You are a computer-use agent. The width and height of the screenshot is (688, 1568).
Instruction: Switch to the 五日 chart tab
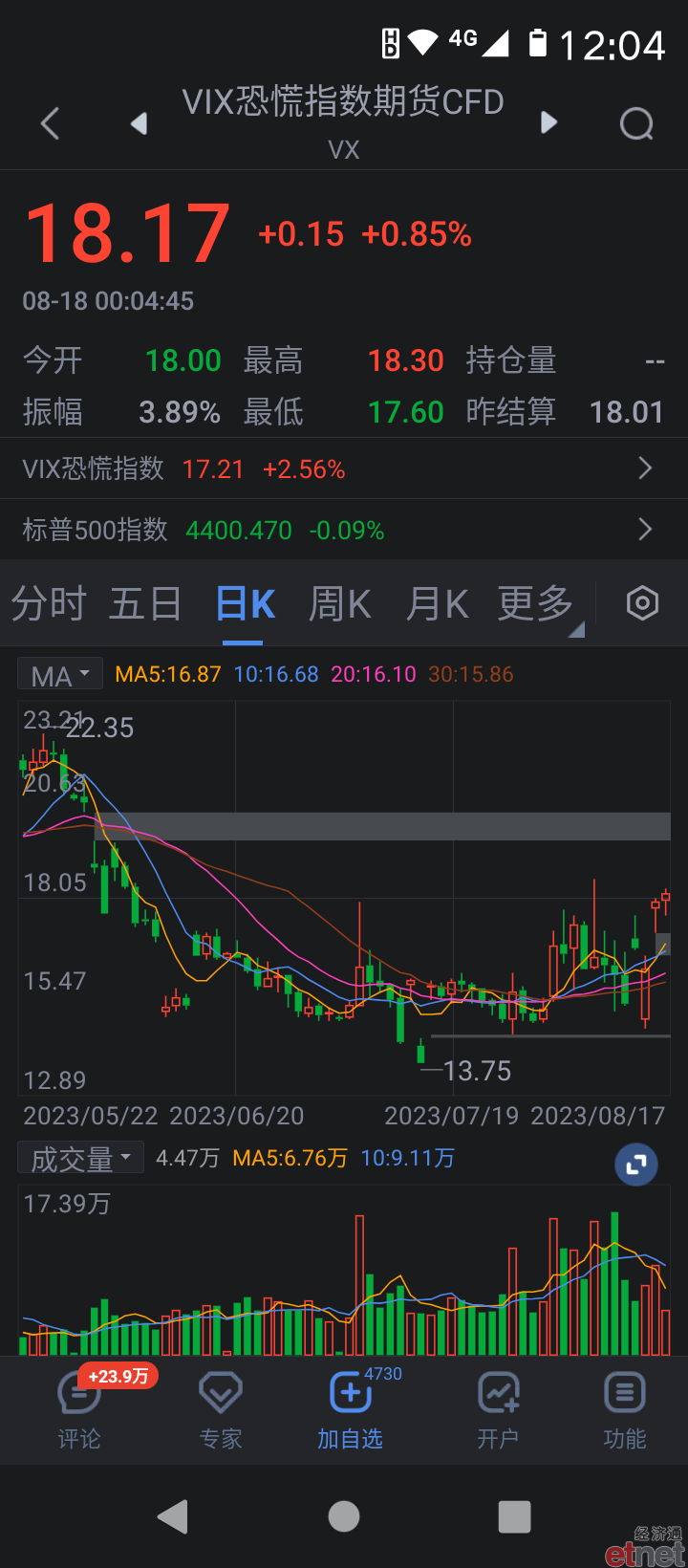145,604
